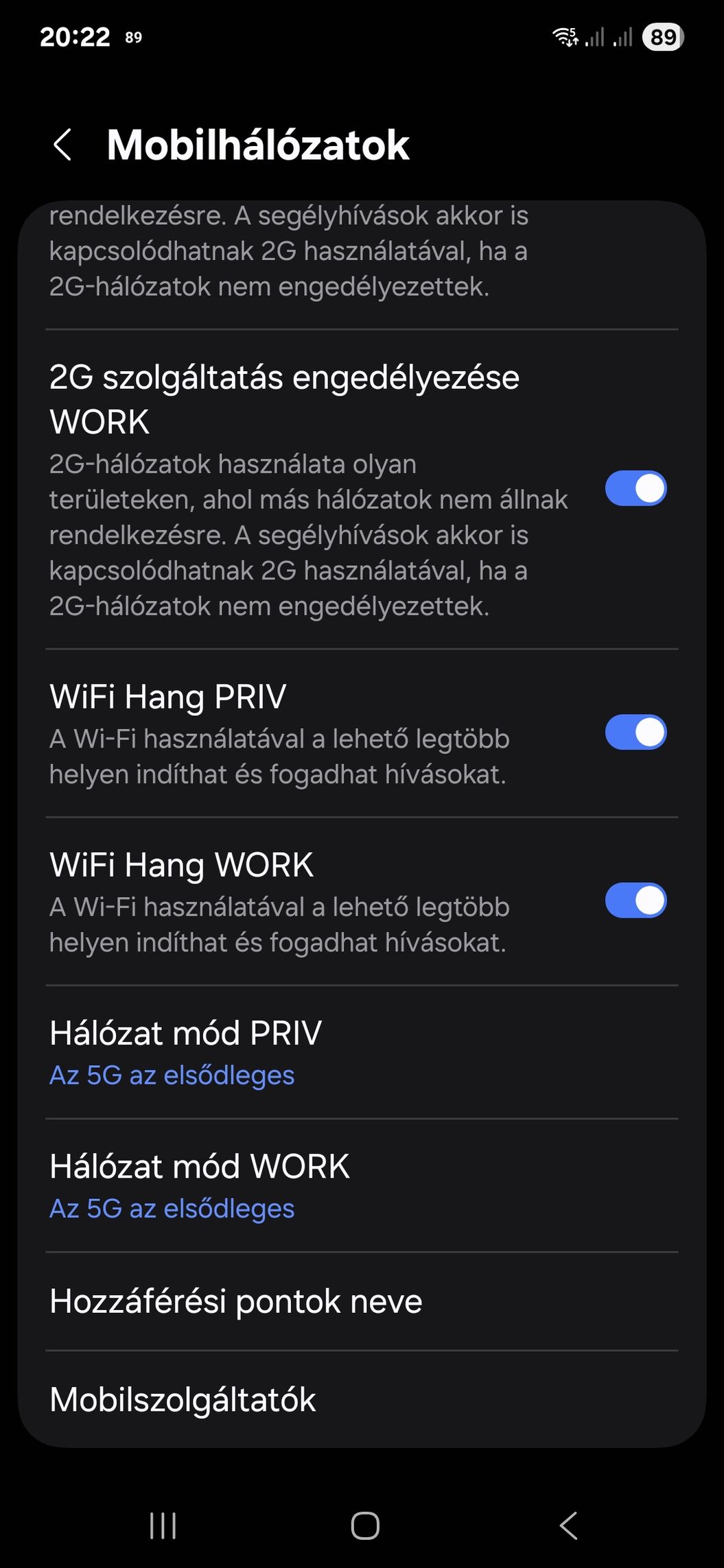Image resolution: width=724 pixels, height=1568 pixels.
Task: Go back from Mobilhálózatok screen
Action: (62, 145)
